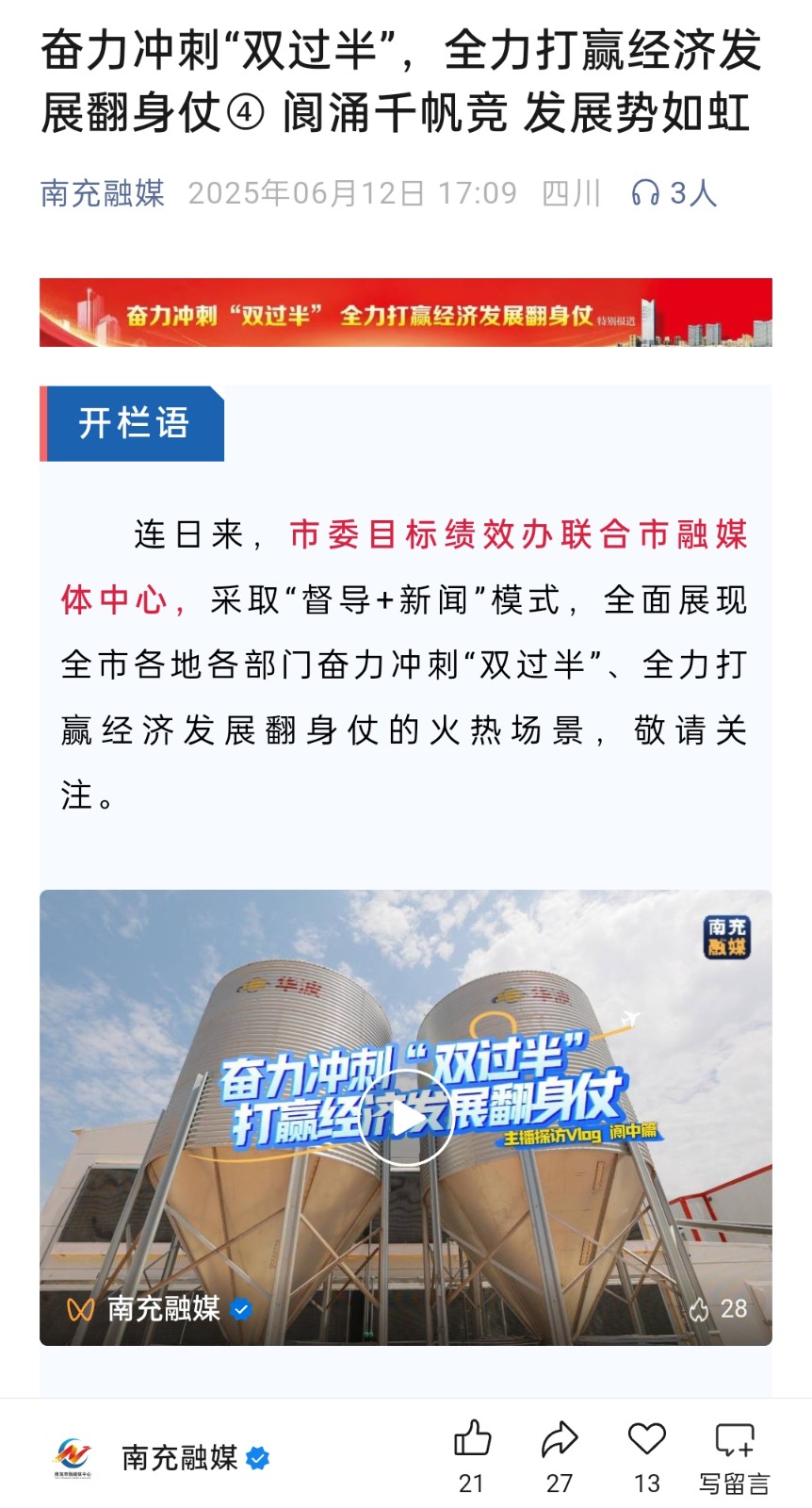Tap the heart icon to favorite
Screen dimensions: 812x1508
tap(647, 1440)
